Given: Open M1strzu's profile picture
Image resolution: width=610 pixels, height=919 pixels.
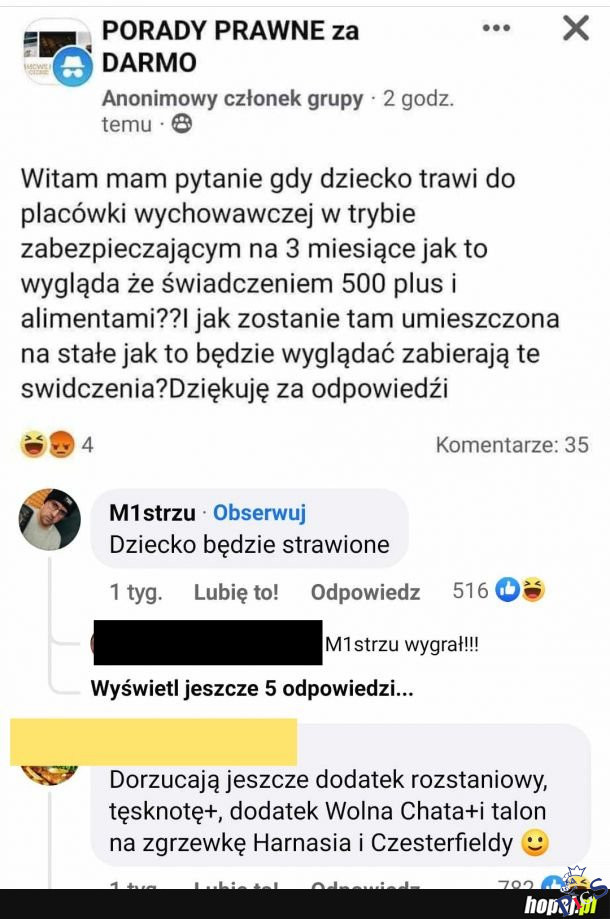Looking at the screenshot, I should pos(49,519).
